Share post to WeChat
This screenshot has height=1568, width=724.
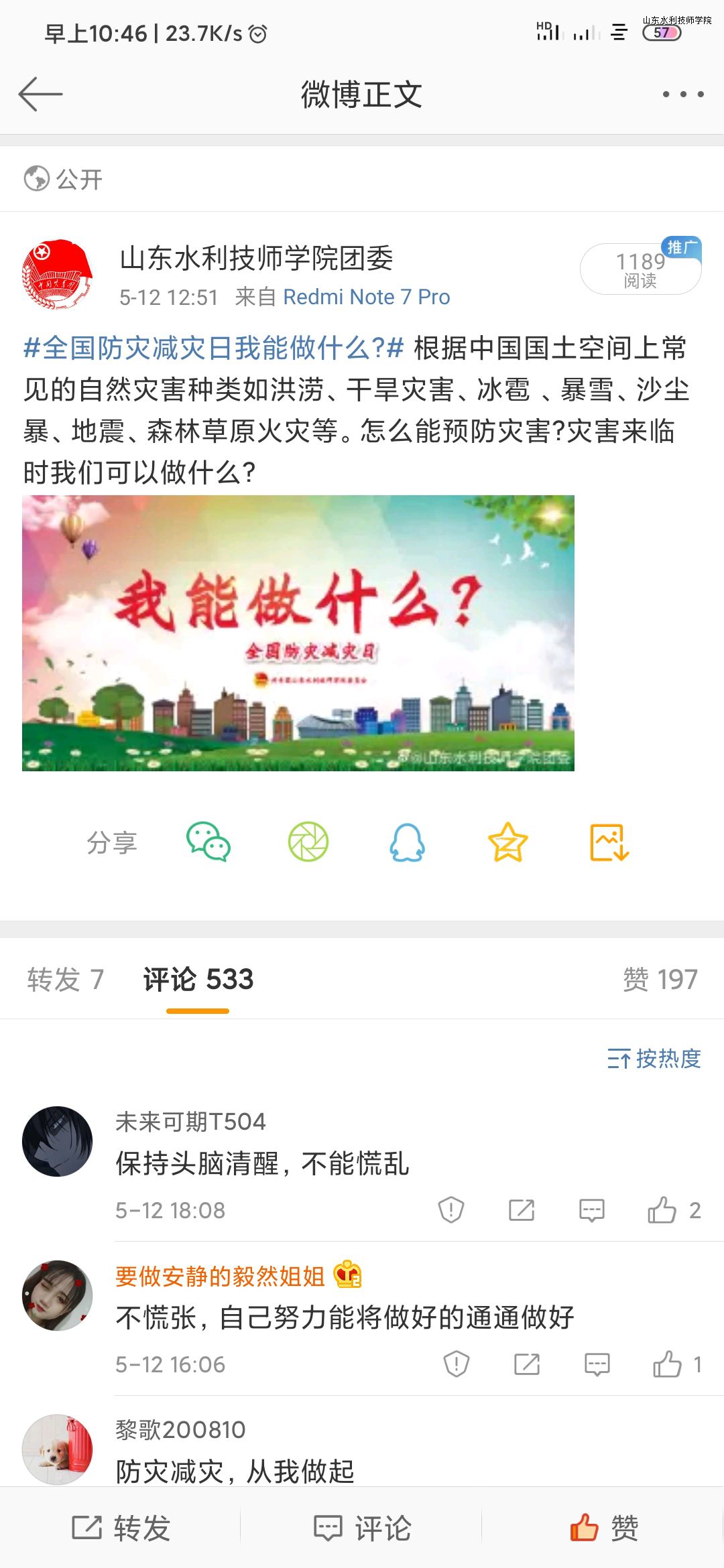(208, 842)
